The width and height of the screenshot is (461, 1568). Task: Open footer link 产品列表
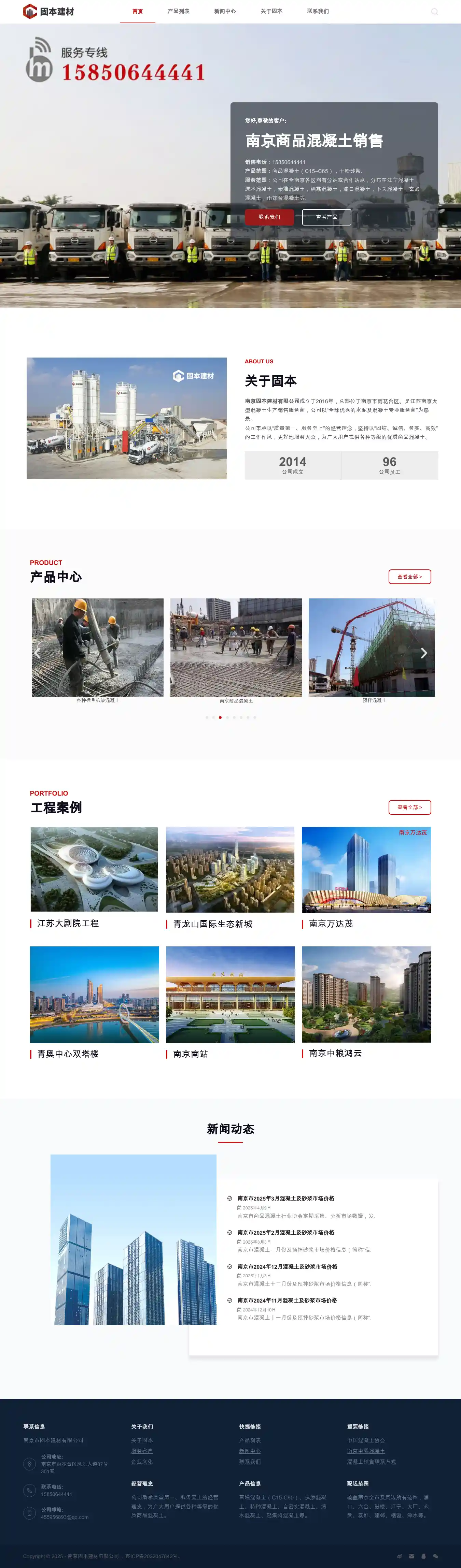coord(250,1441)
